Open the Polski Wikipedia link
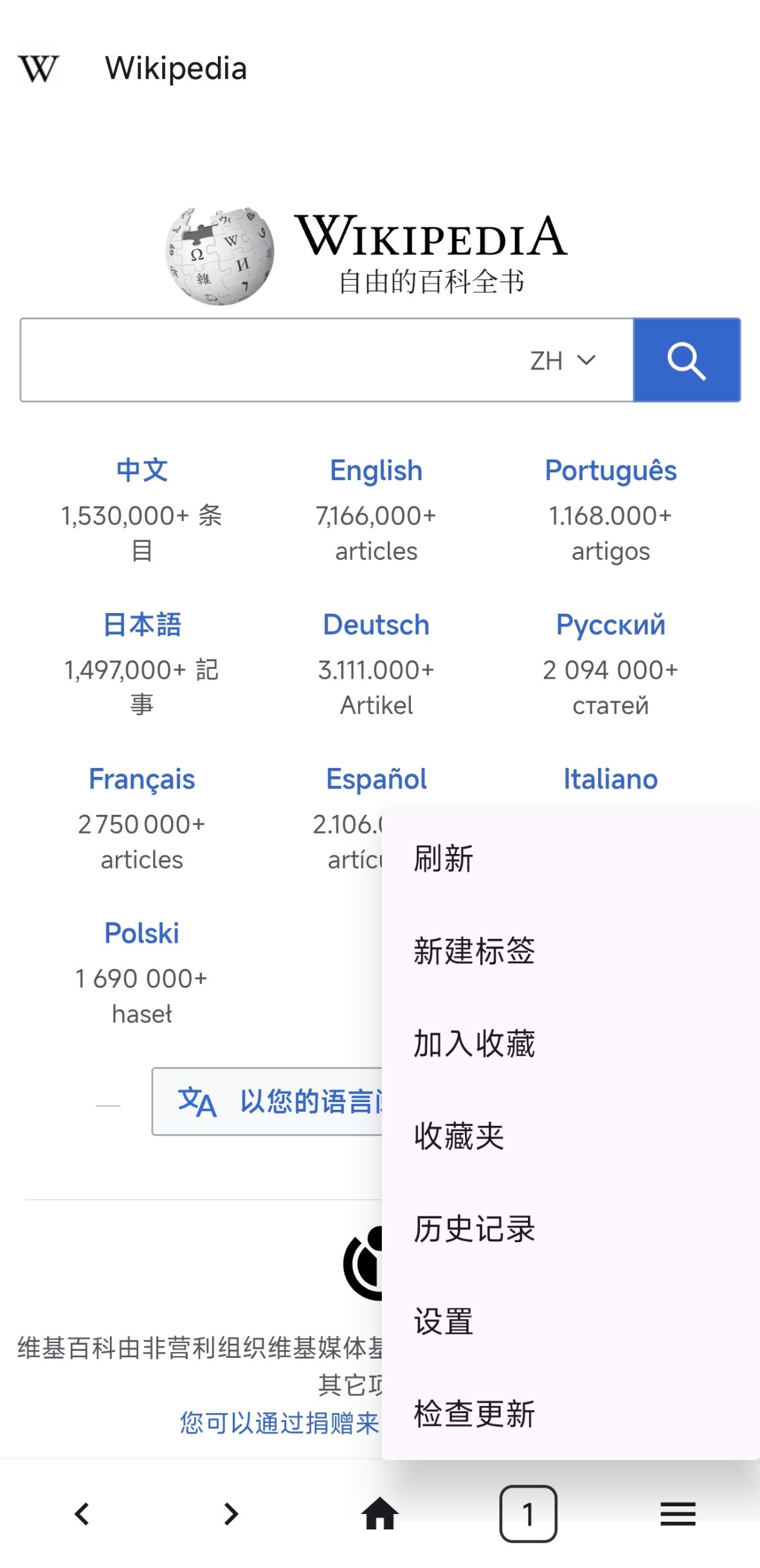The image size is (760, 1568). pyautogui.click(x=142, y=933)
